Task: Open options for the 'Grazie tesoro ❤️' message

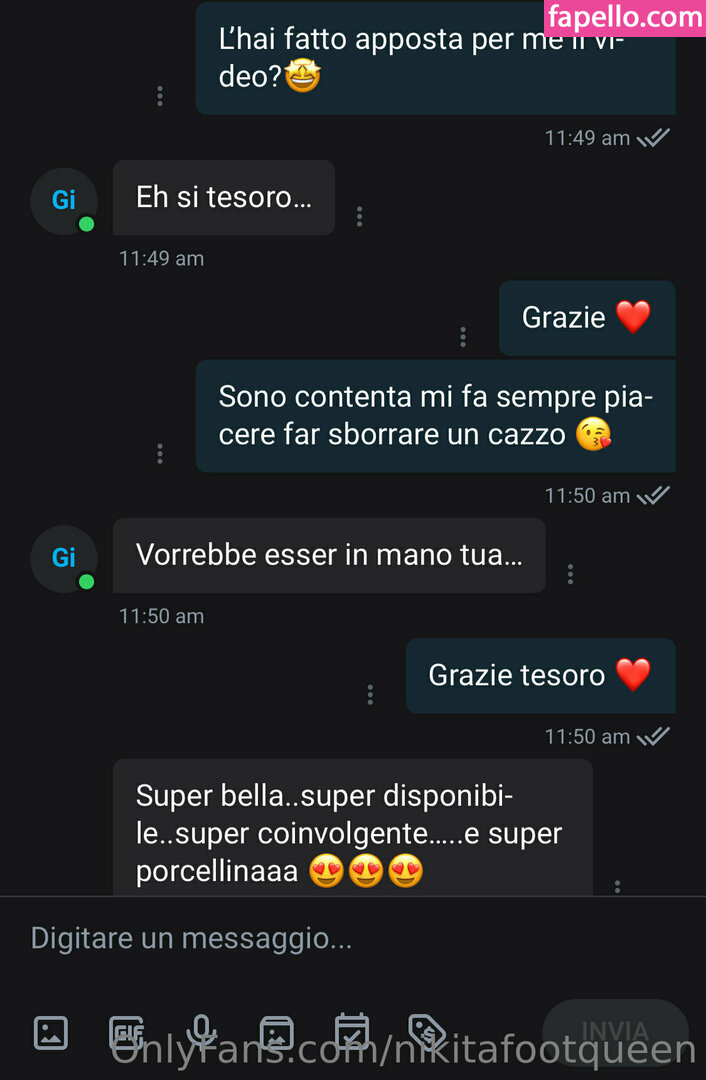Action: (x=370, y=694)
